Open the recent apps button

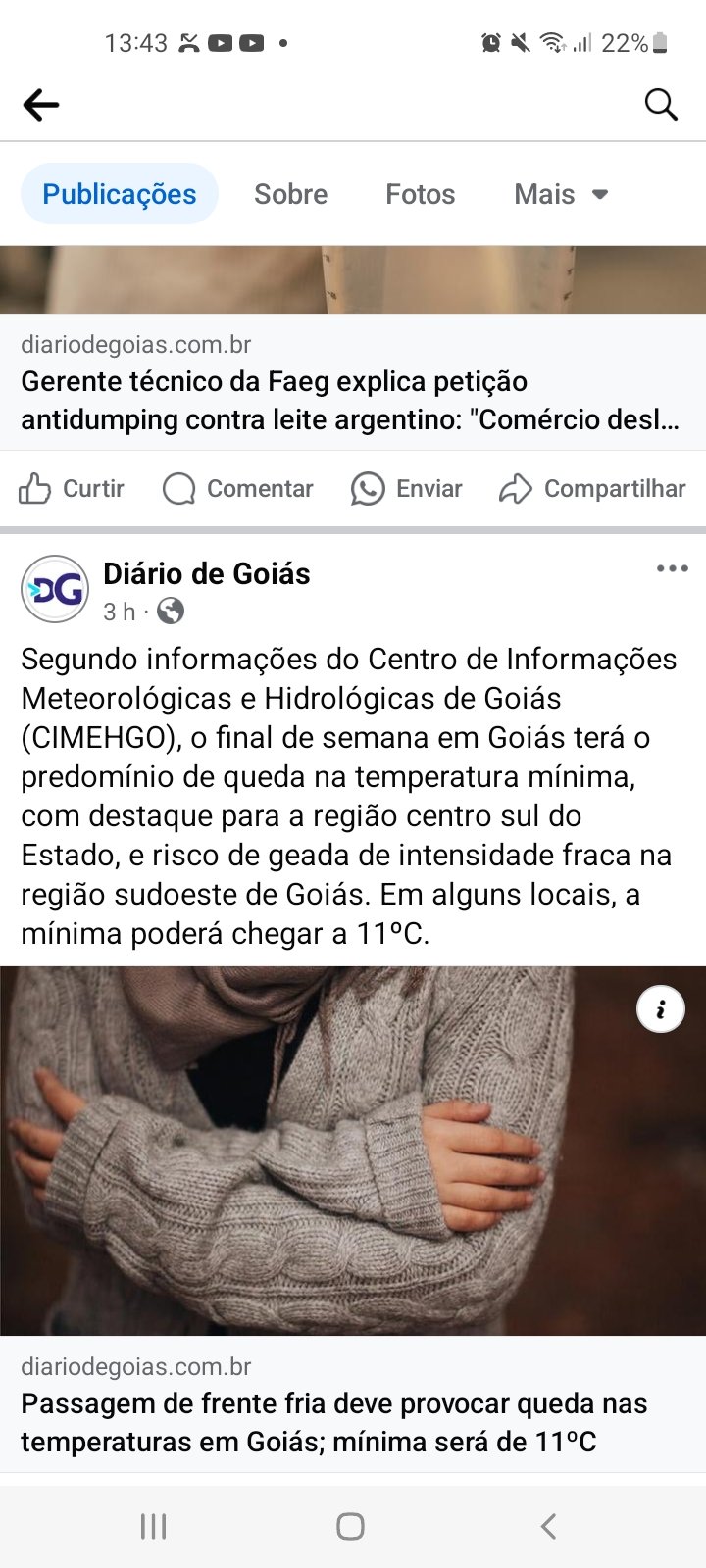[x=153, y=1526]
